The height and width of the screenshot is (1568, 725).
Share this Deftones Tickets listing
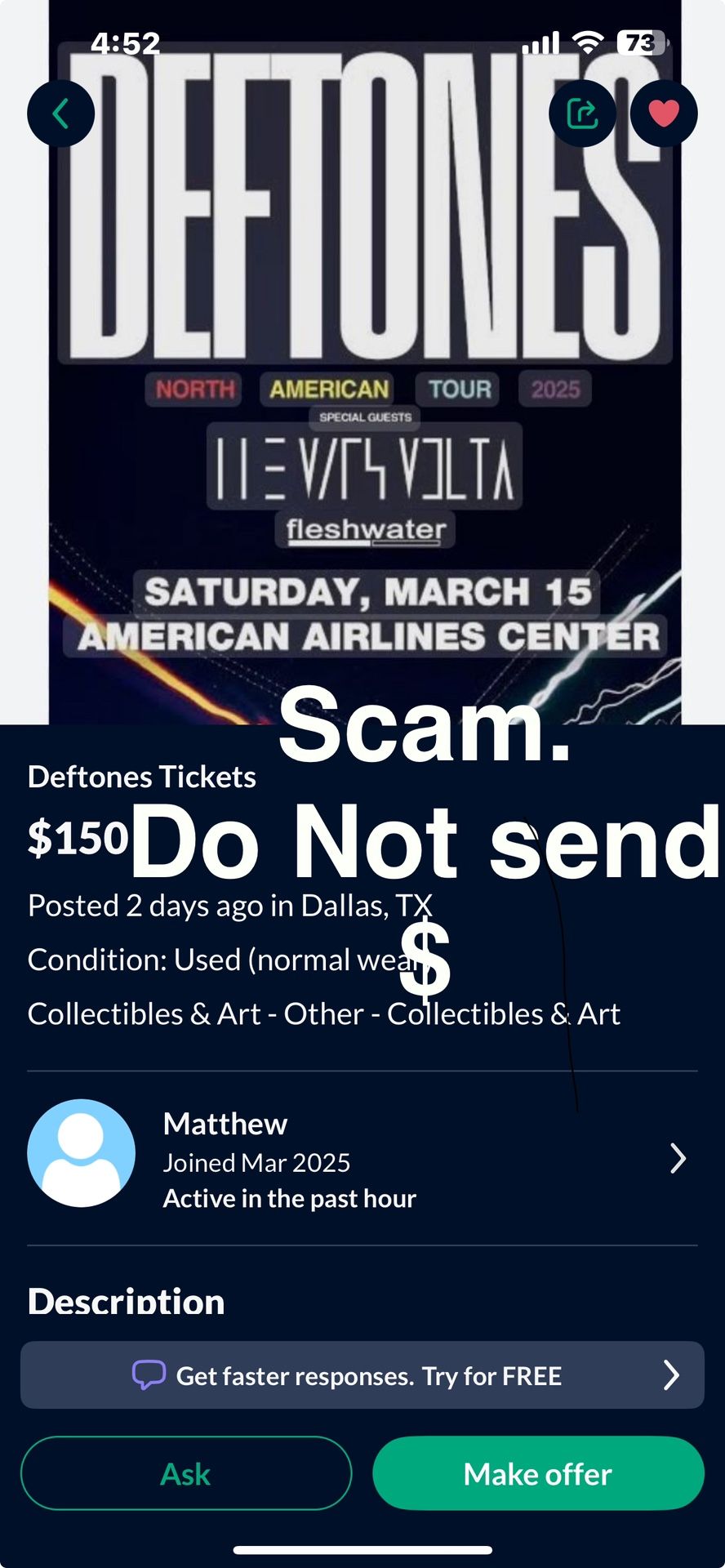click(x=582, y=114)
